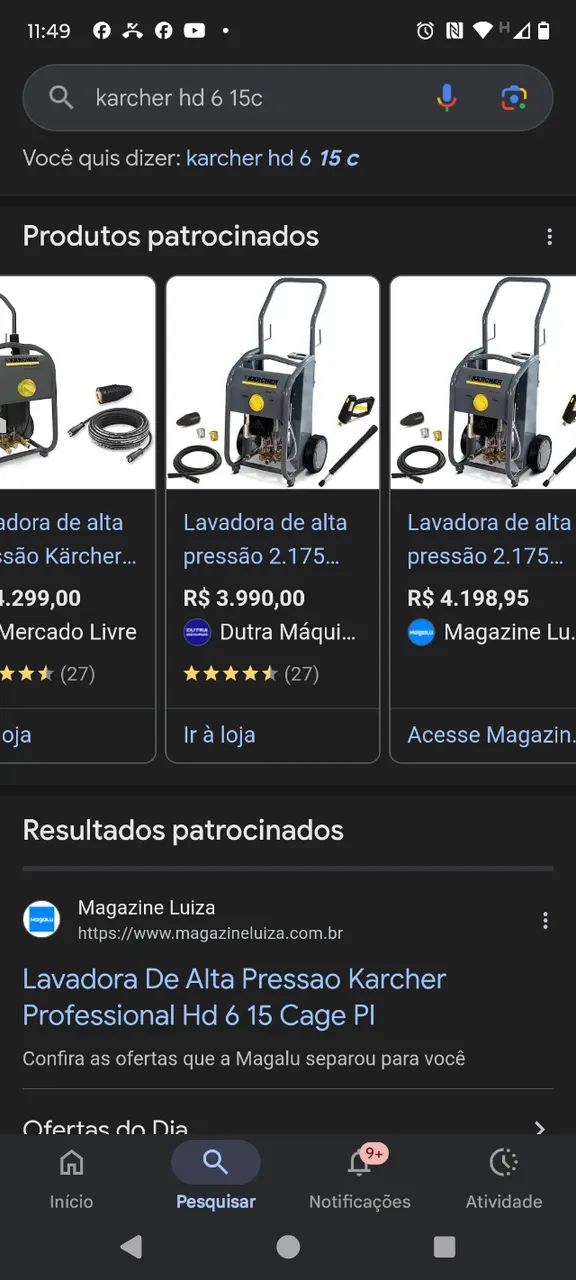
Task: Open the R$ 3.990,00 Dutra Máquinas product card
Action: pos(272,492)
